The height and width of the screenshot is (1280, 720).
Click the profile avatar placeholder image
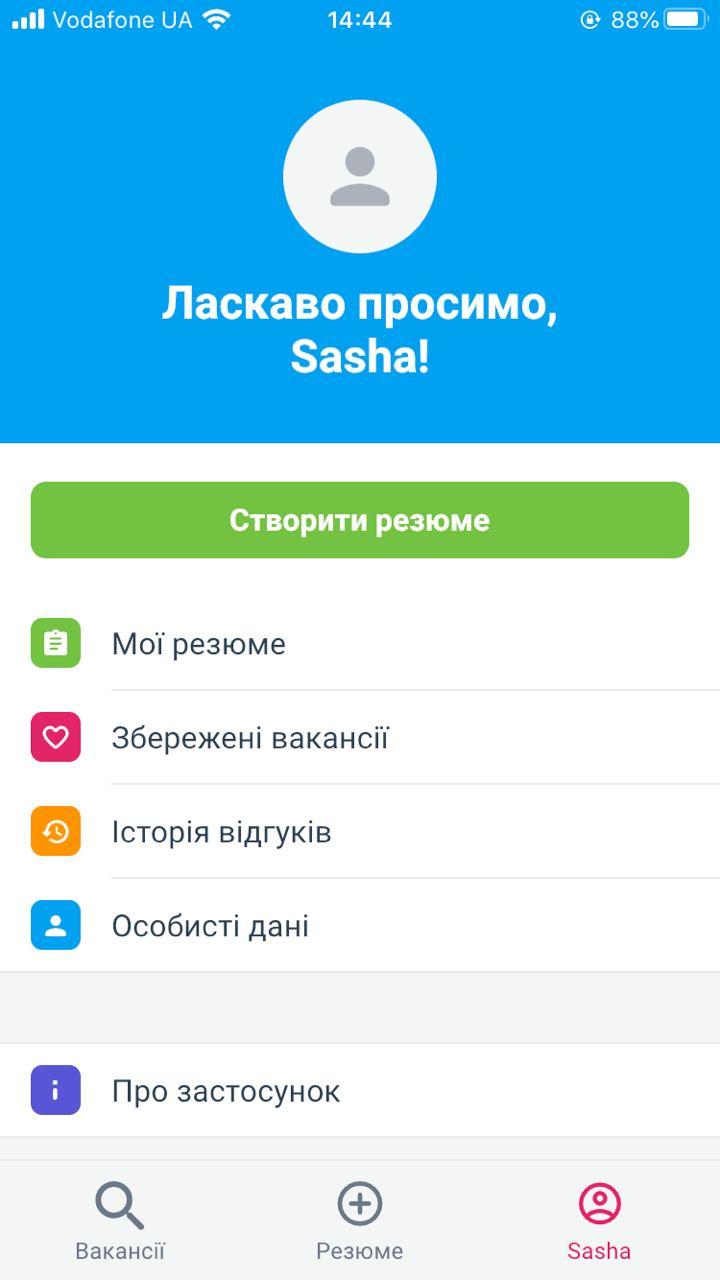(360, 176)
